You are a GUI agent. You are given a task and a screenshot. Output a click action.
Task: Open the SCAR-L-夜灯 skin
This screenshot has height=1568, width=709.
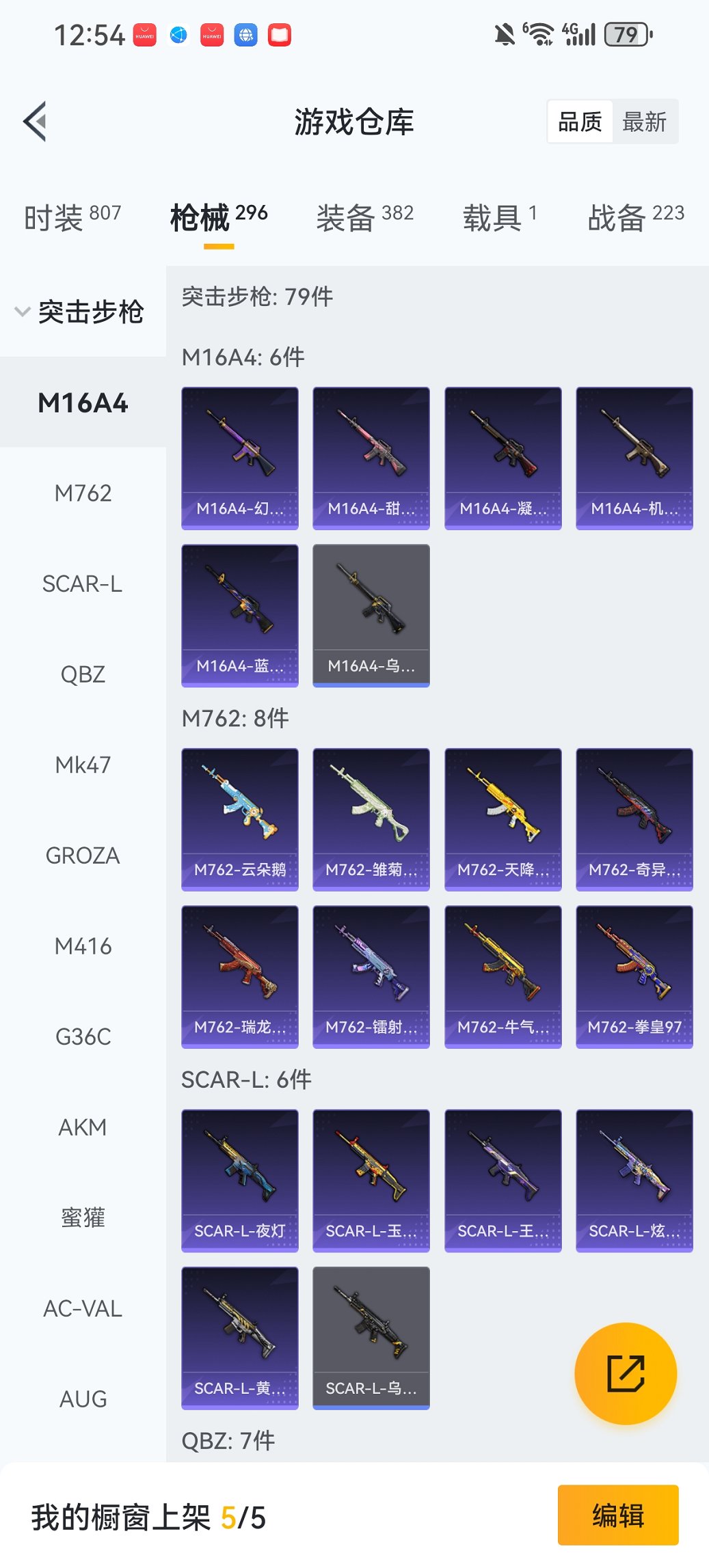click(x=240, y=1180)
